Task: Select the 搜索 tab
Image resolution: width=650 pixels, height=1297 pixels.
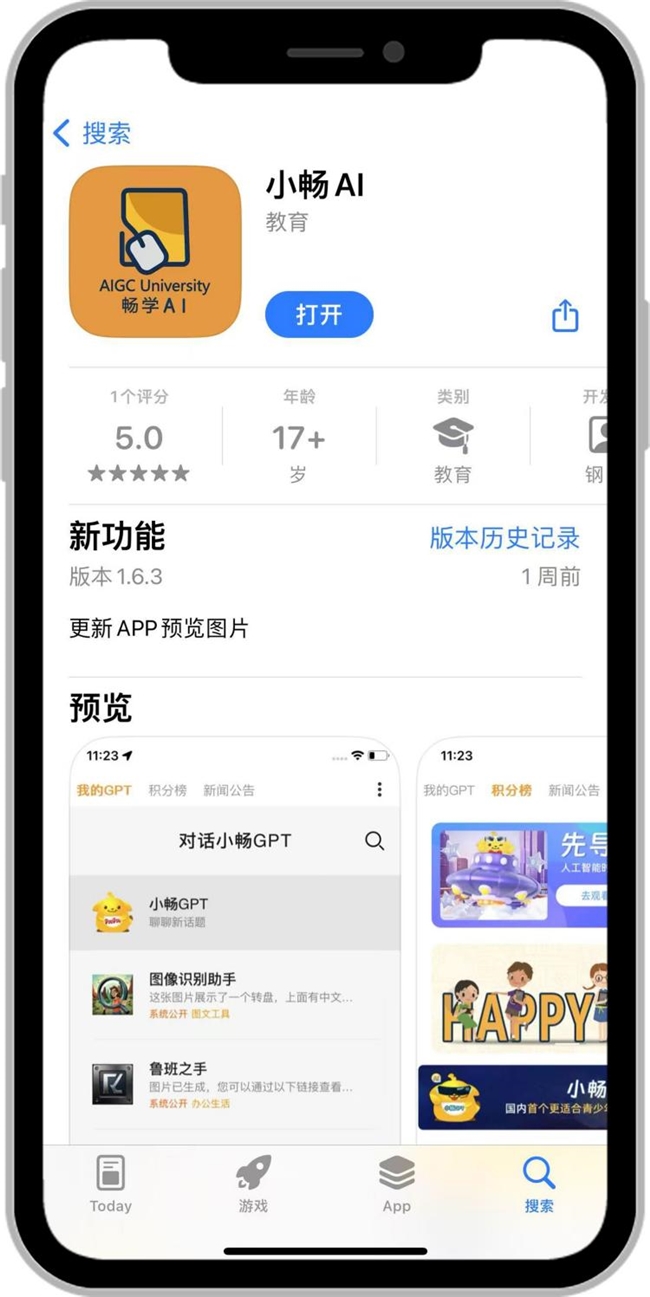Action: click(539, 1184)
